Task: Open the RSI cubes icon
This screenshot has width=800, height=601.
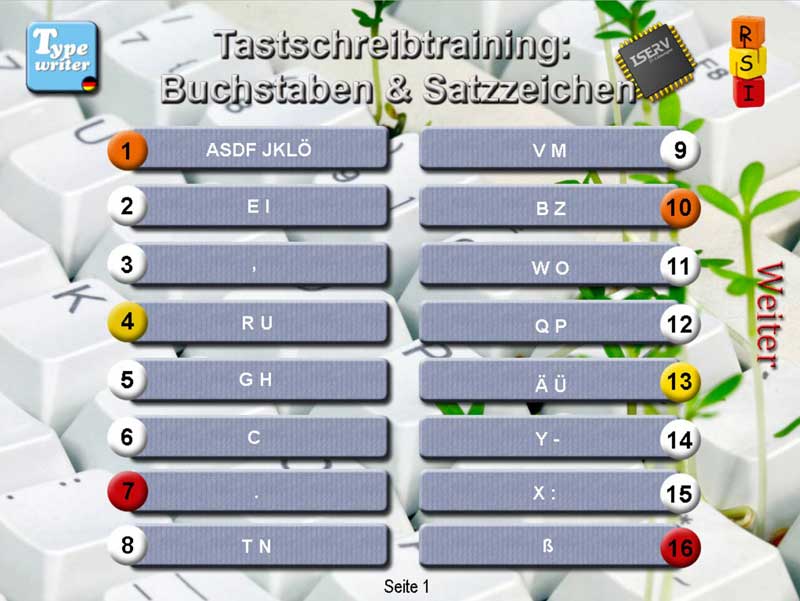Action: coord(748,61)
